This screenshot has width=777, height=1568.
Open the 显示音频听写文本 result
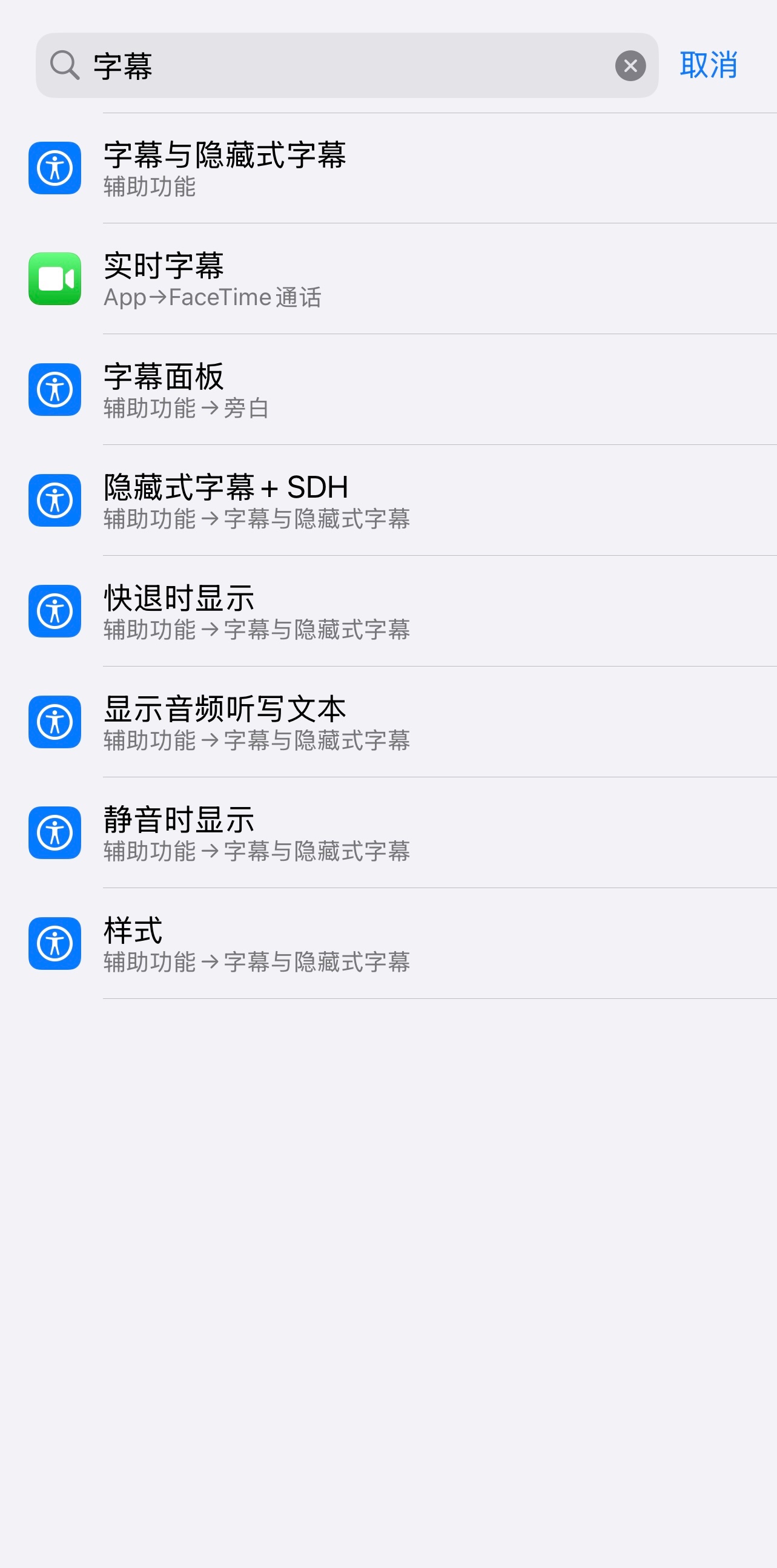pyautogui.click(x=390, y=722)
